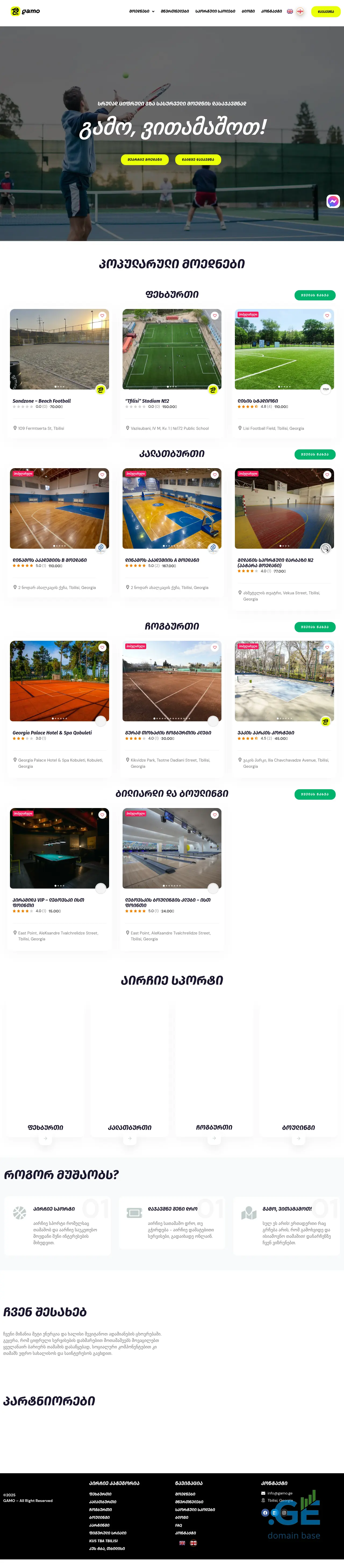Go to ბლოგი in the top navigation
The width and height of the screenshot is (344, 1568).
tap(248, 11)
